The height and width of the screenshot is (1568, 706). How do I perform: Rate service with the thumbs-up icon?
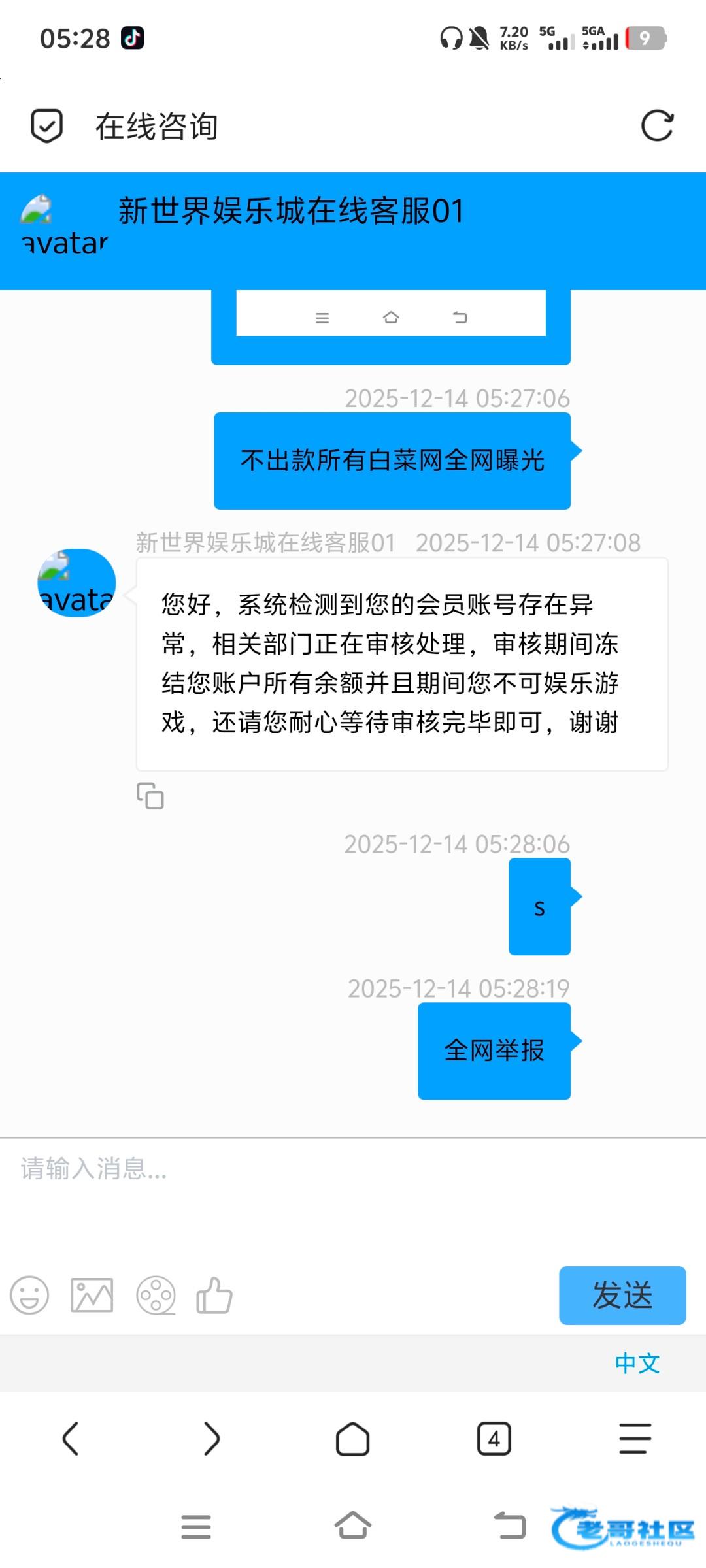[x=214, y=1295]
